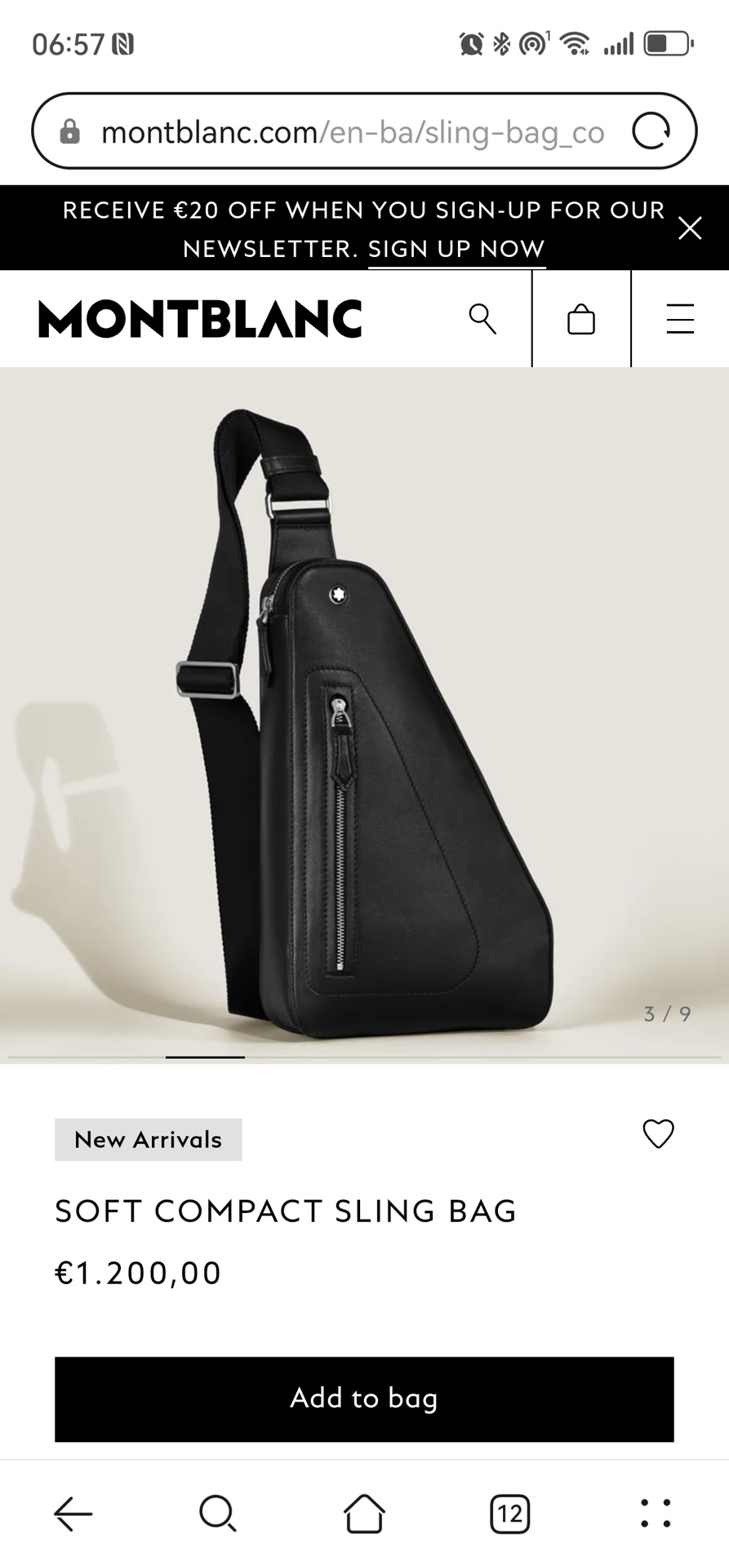Open the hamburger menu

pyautogui.click(x=680, y=319)
